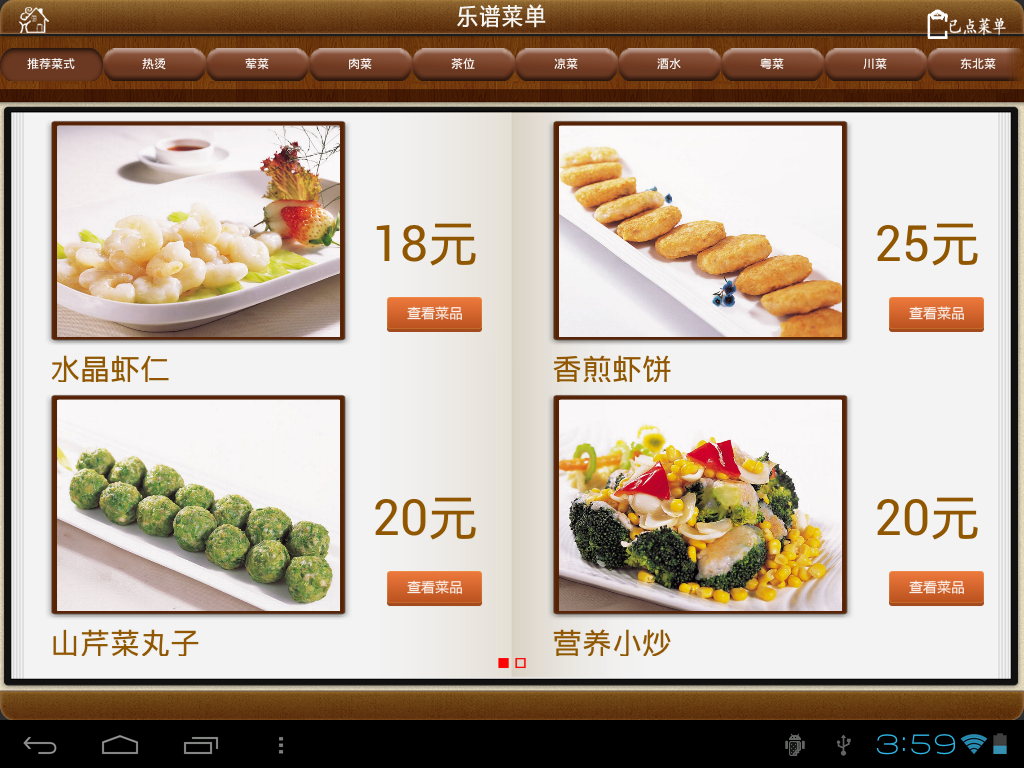The image size is (1024, 768).
Task: Go to the second menu page indicator
Action: tap(521, 663)
